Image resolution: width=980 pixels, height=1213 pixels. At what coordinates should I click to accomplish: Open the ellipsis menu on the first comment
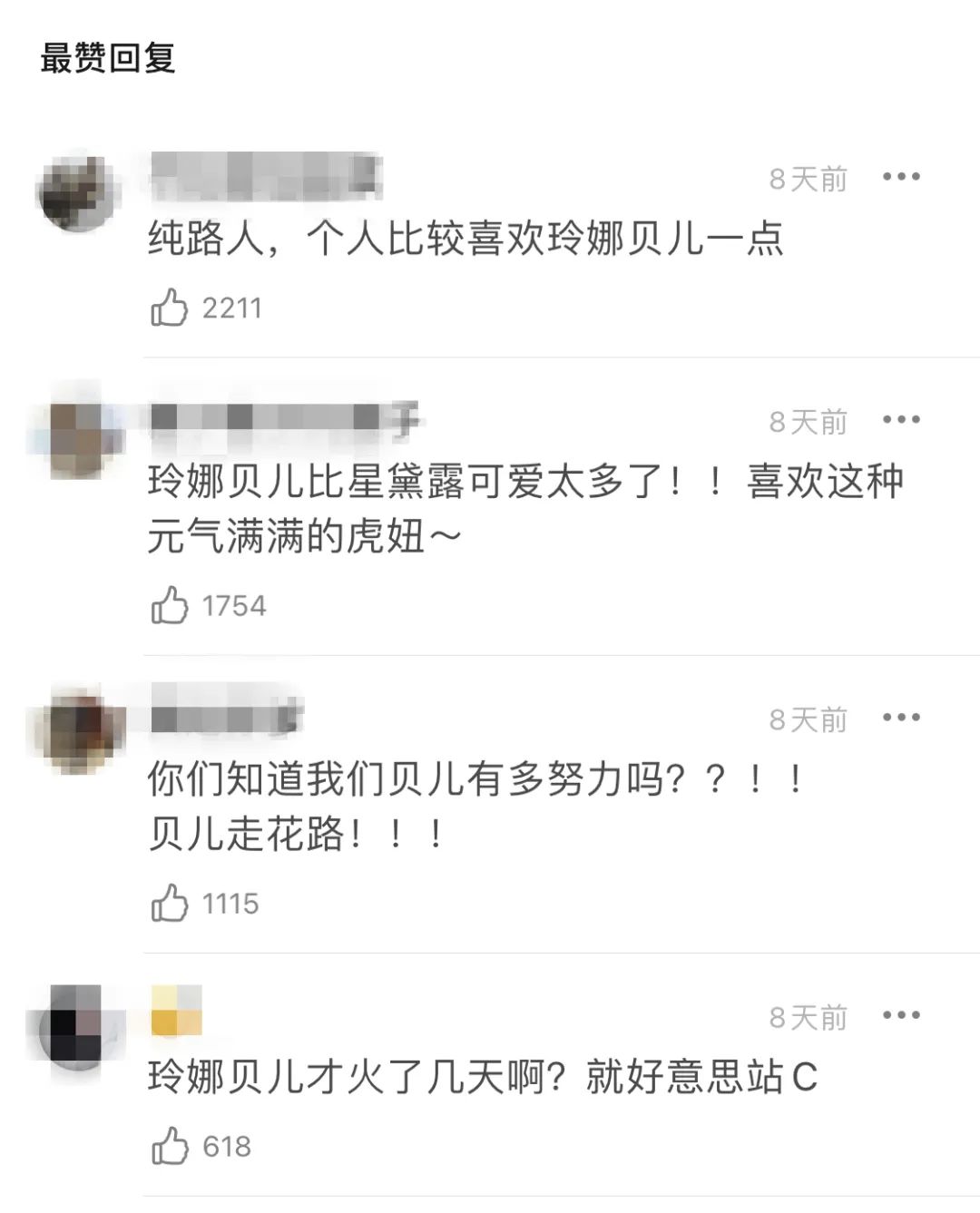pos(899,178)
